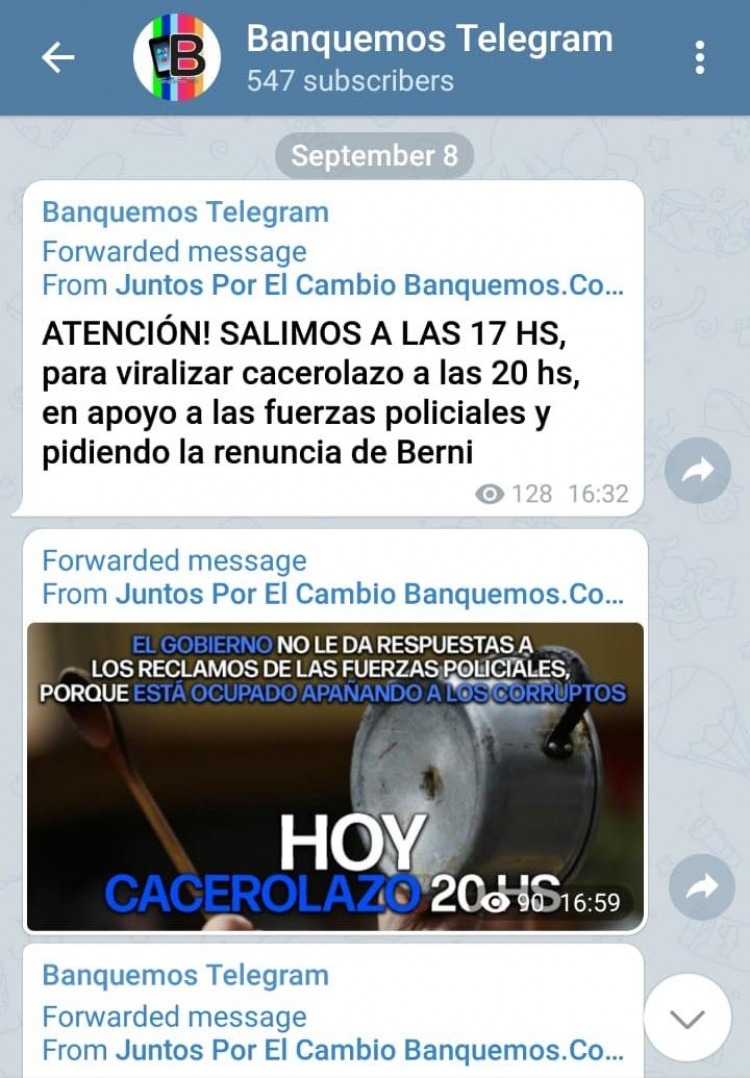750x1078 pixels.
Task: Tap the channel avatar picture
Action: coord(177,58)
